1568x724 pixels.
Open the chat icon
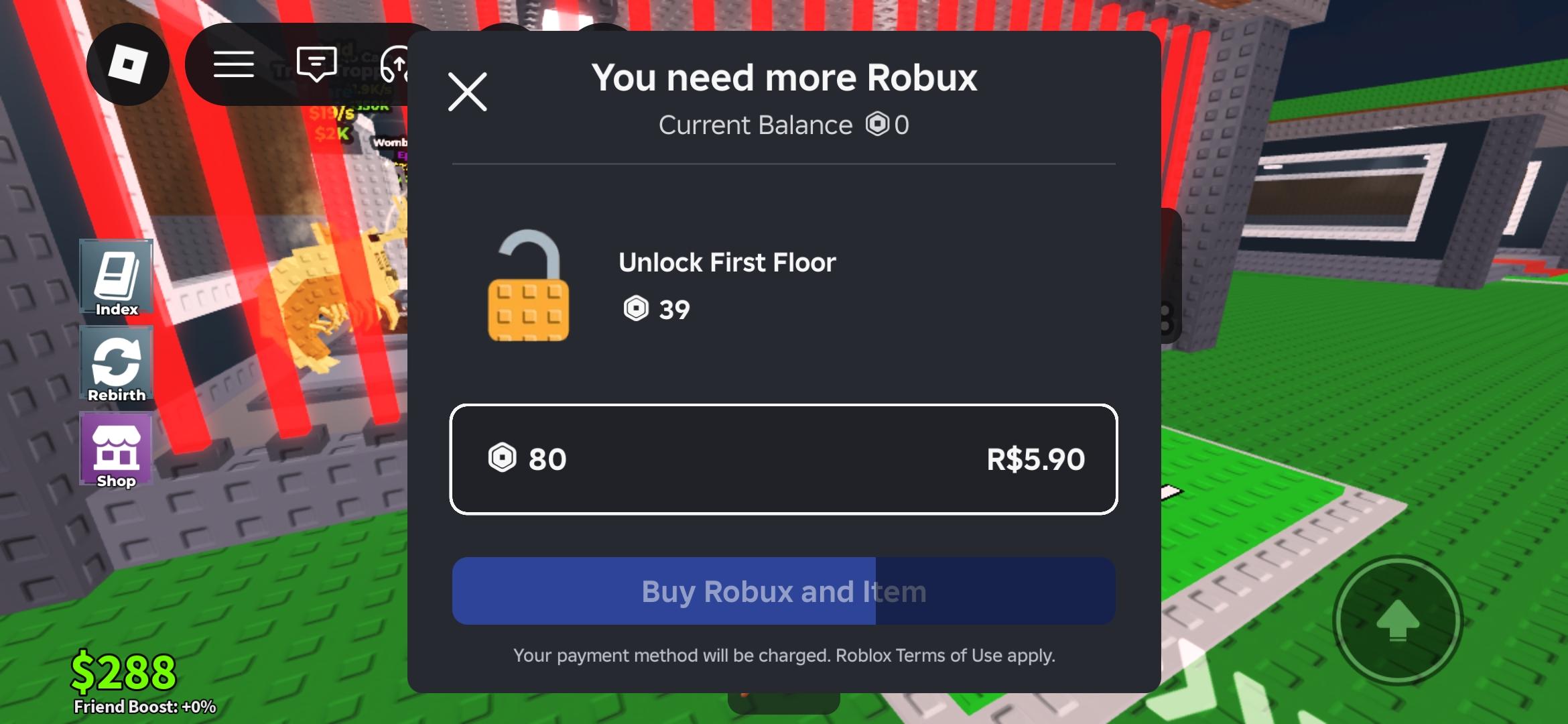point(316,64)
